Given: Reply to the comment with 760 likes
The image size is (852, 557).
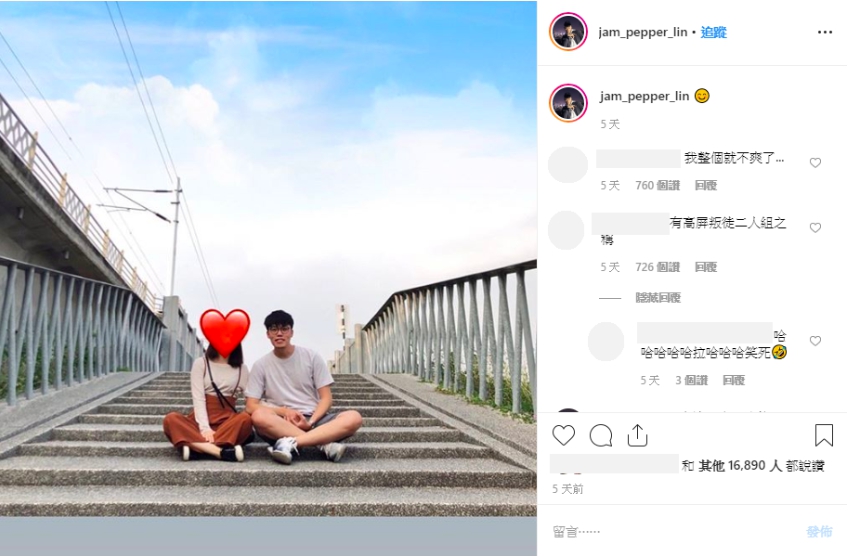Looking at the screenshot, I should 706,186.
